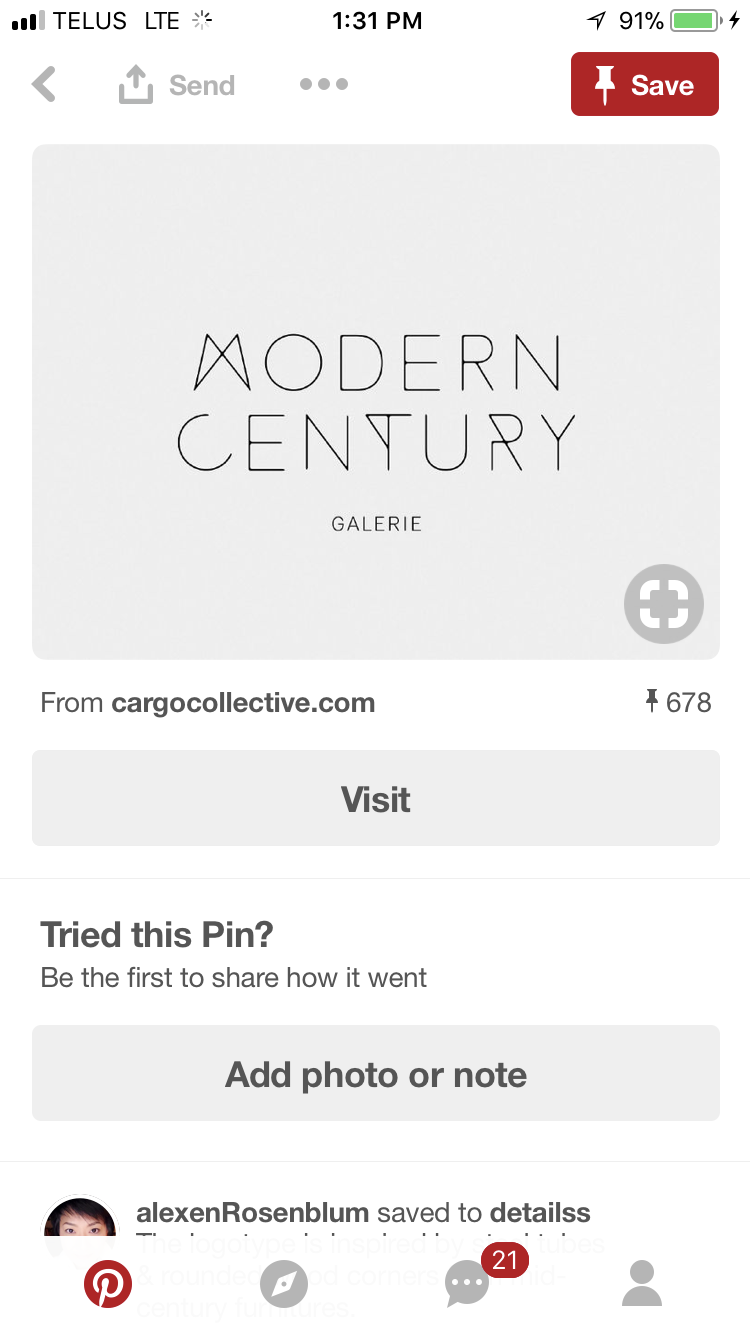The height and width of the screenshot is (1334, 750).
Task: Go to the Pinterest home tab
Action: coord(107,1284)
